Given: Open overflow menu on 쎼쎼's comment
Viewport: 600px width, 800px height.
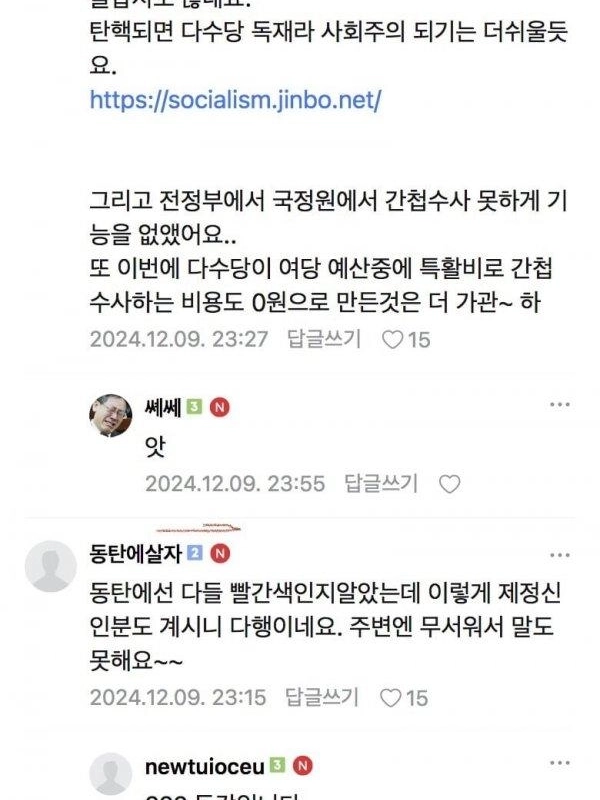Looking at the screenshot, I should 560,405.
